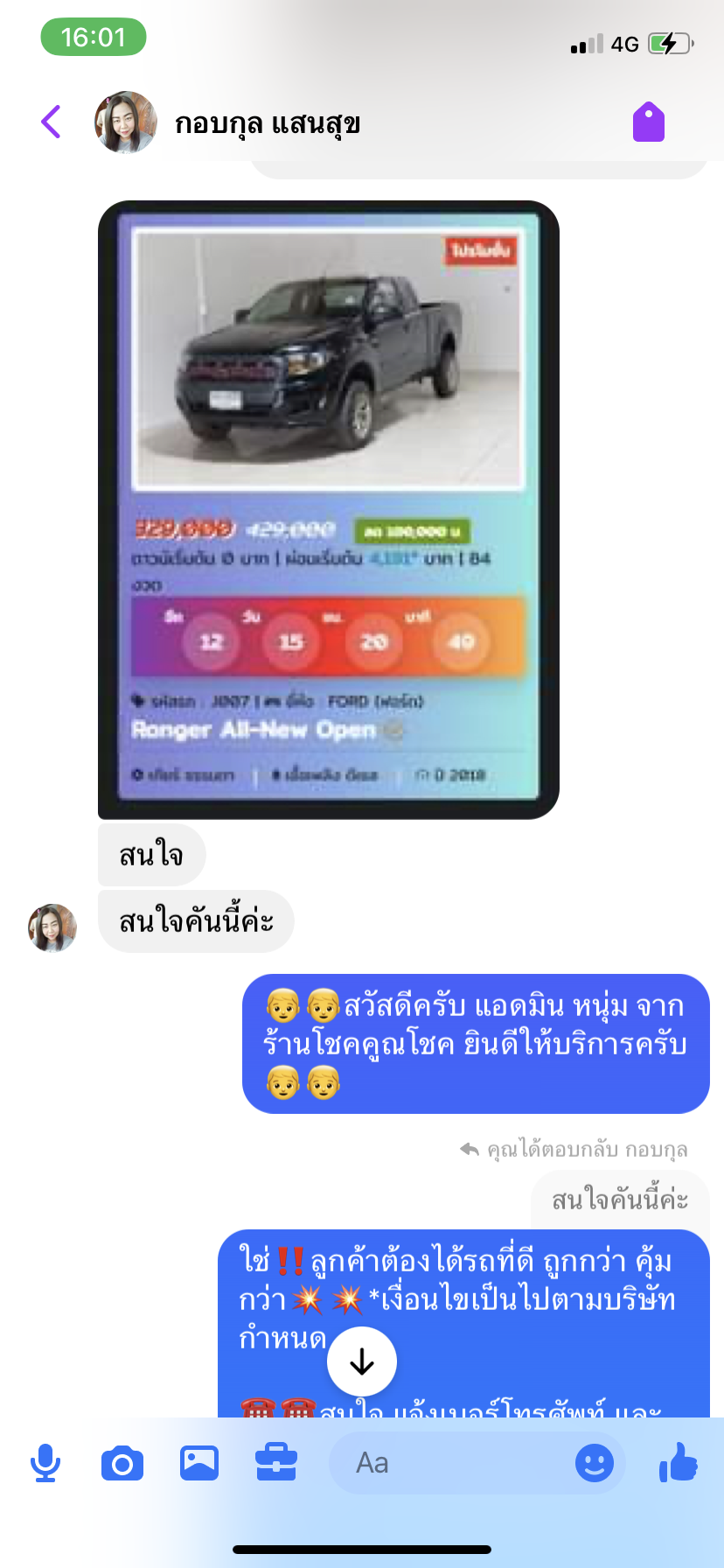
Task: Open the briefcase business tools icon
Action: click(x=276, y=1463)
